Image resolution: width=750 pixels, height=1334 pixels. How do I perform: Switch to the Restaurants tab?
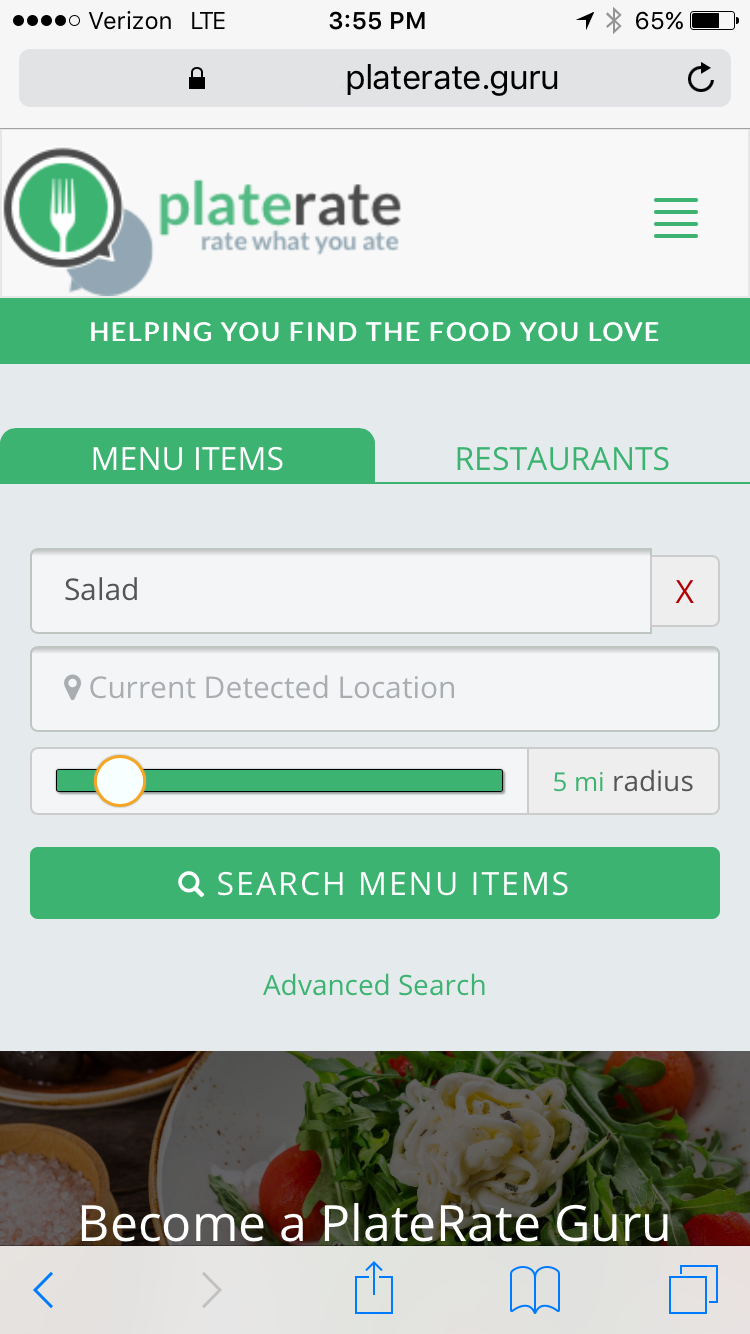tap(562, 459)
